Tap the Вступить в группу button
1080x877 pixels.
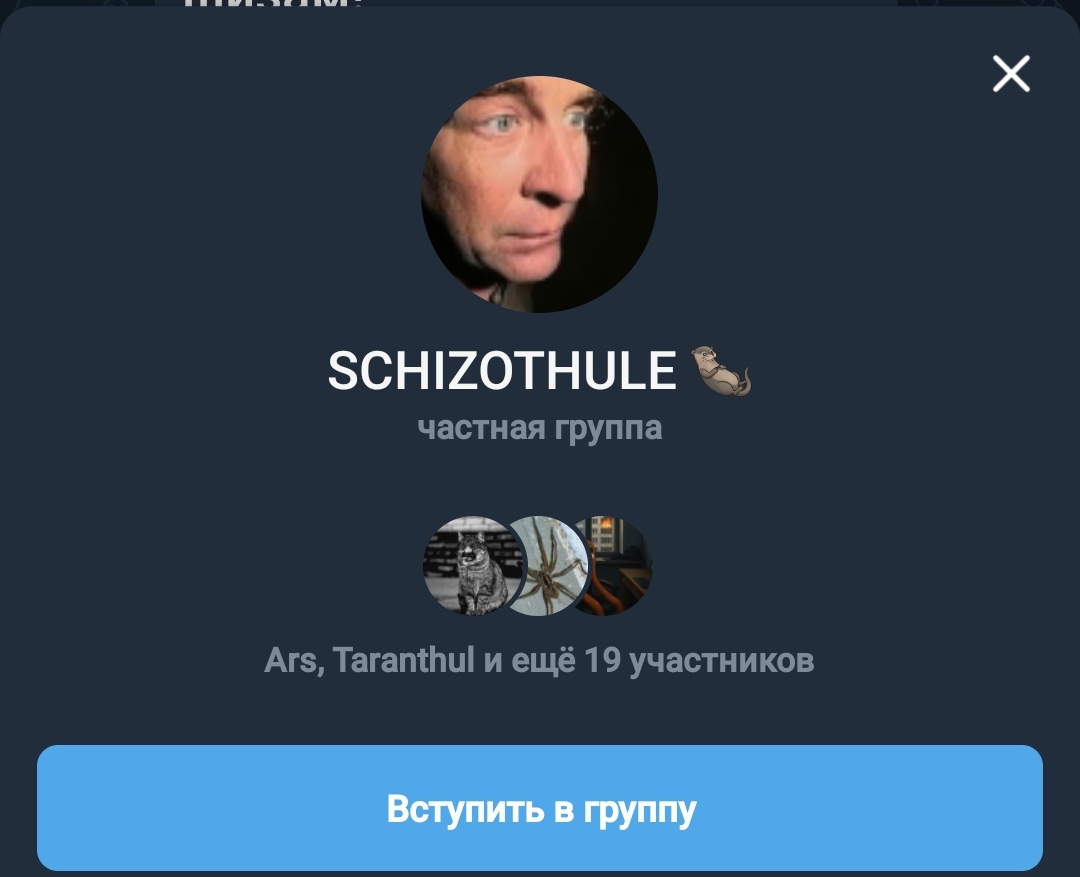point(540,807)
